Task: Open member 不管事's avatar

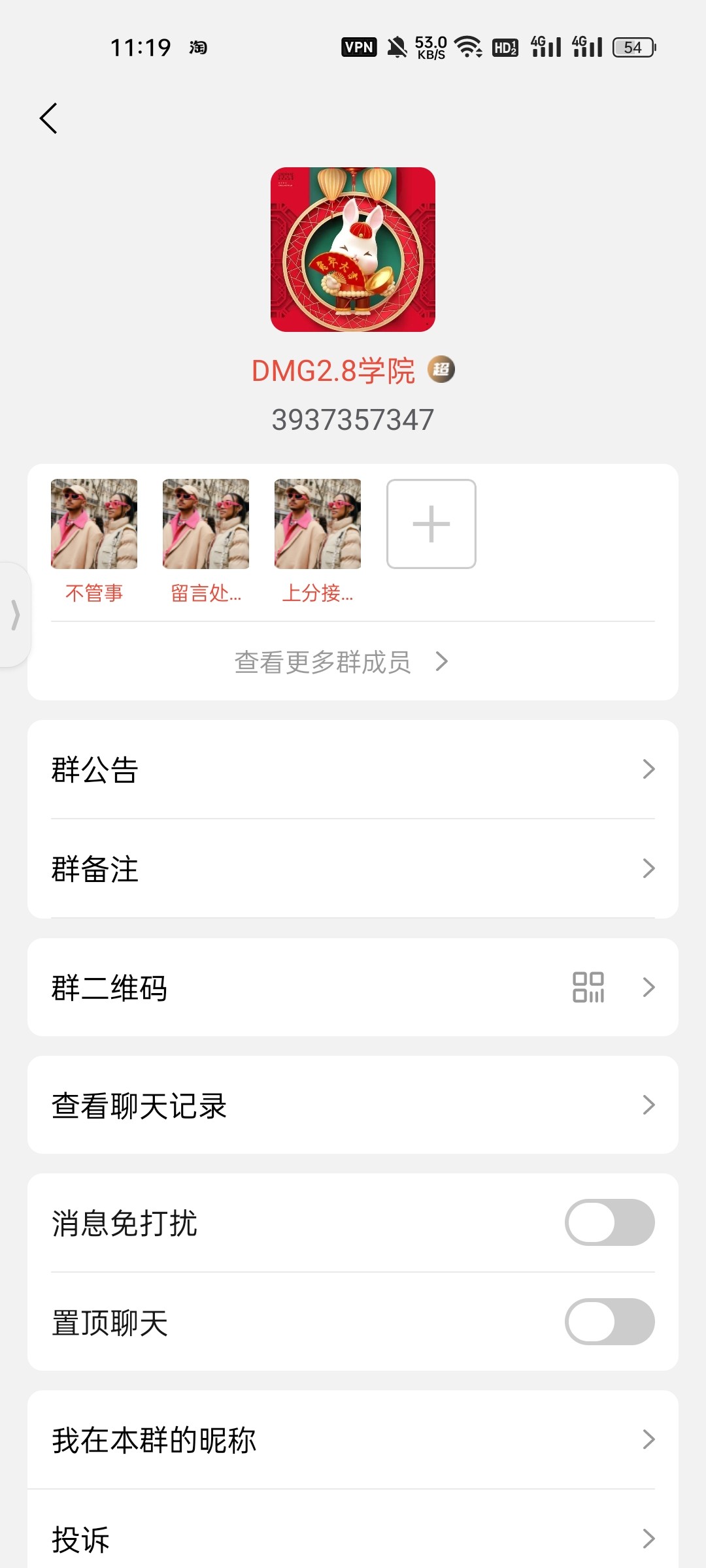Action: point(94,523)
